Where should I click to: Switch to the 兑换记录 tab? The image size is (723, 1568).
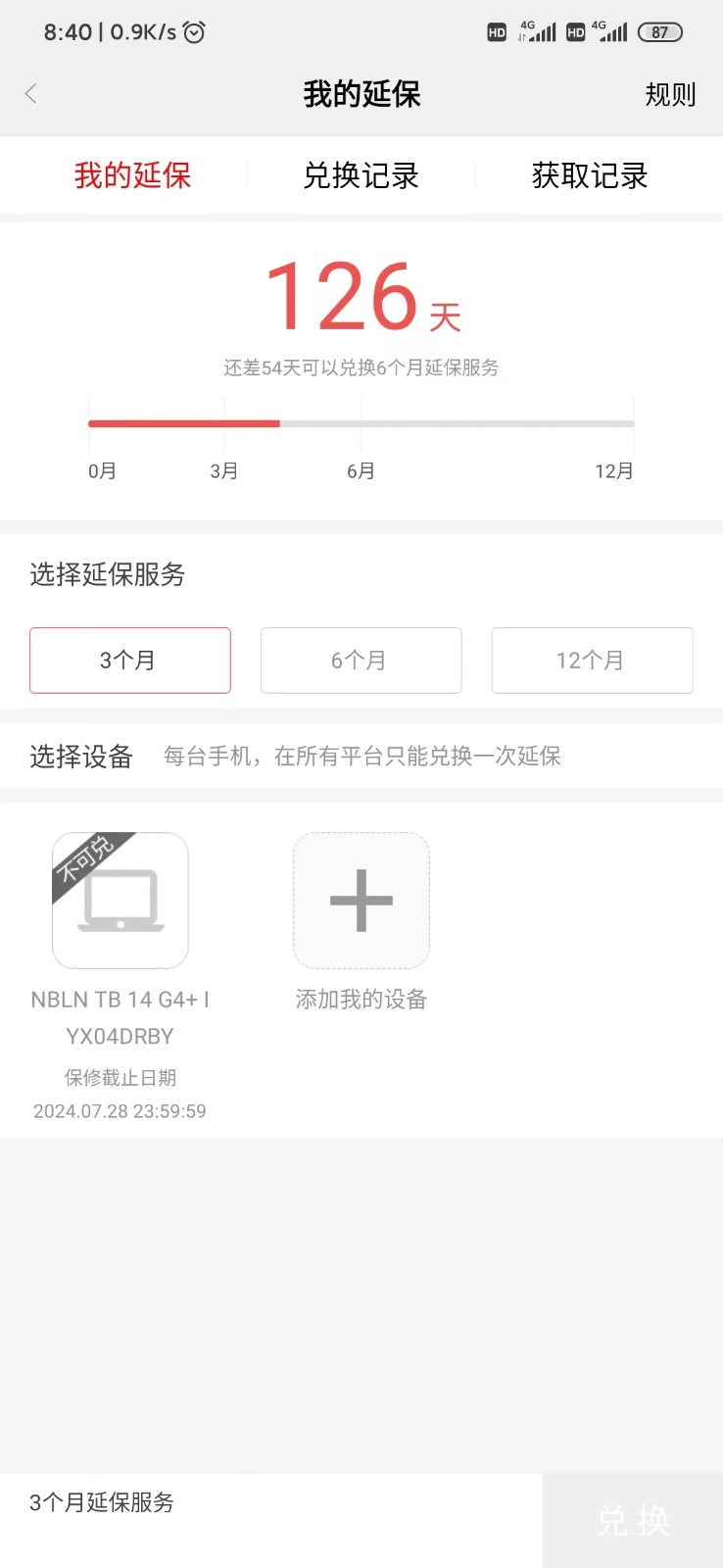[x=361, y=175]
